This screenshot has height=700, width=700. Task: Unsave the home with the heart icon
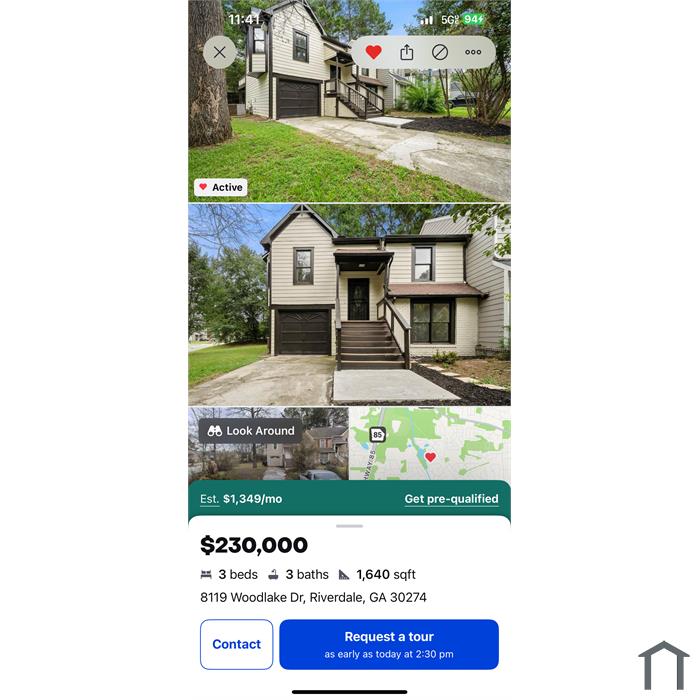pyautogui.click(x=373, y=52)
